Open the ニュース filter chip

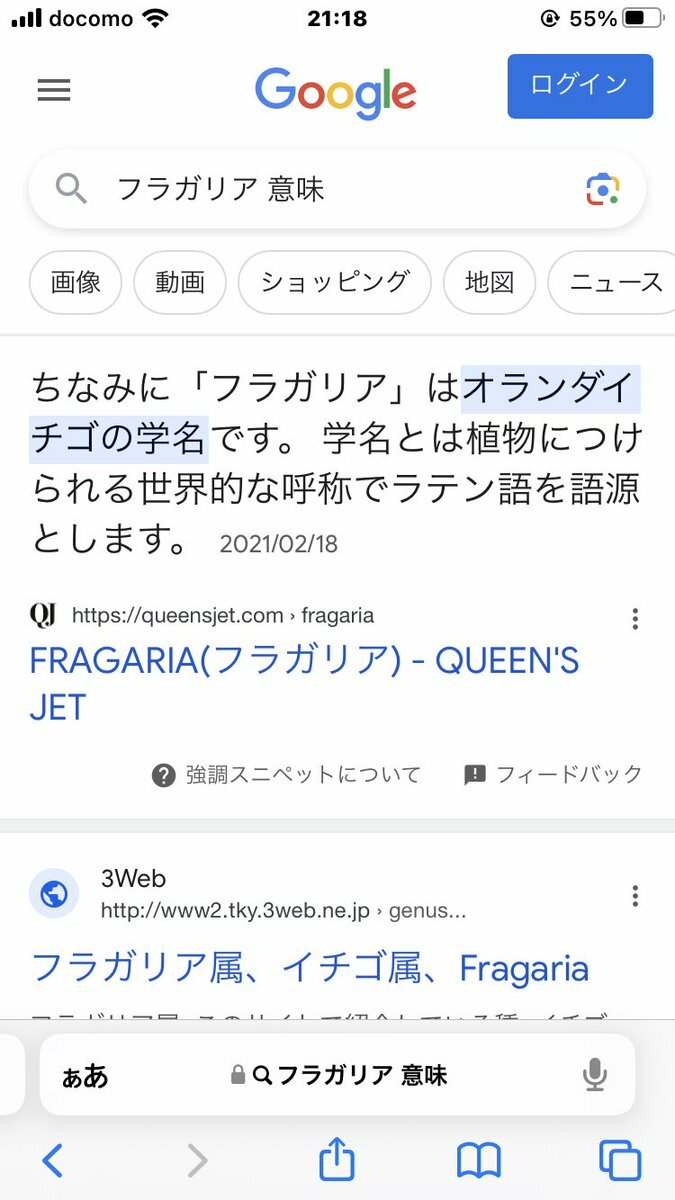tap(612, 282)
